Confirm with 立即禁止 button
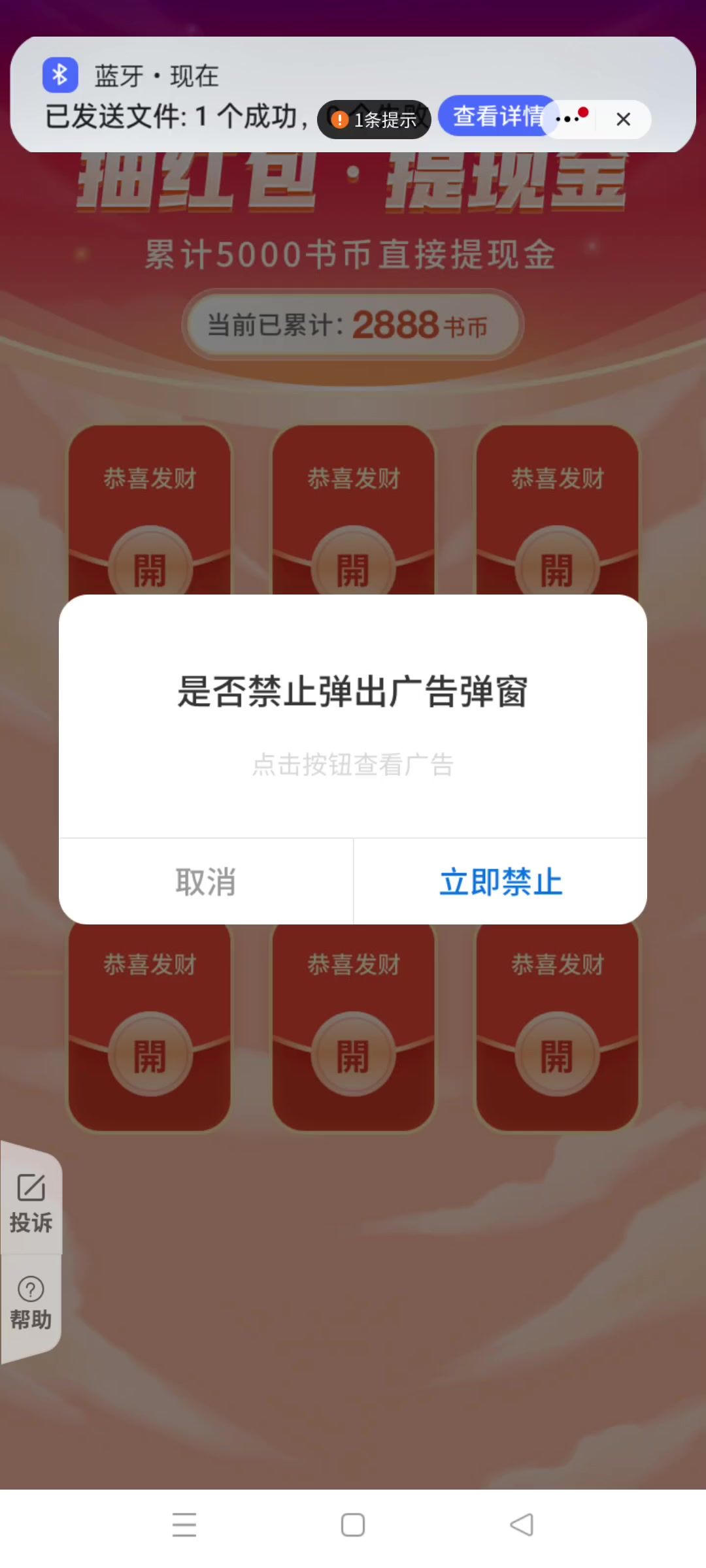The height and width of the screenshot is (1568, 706). pos(500,882)
